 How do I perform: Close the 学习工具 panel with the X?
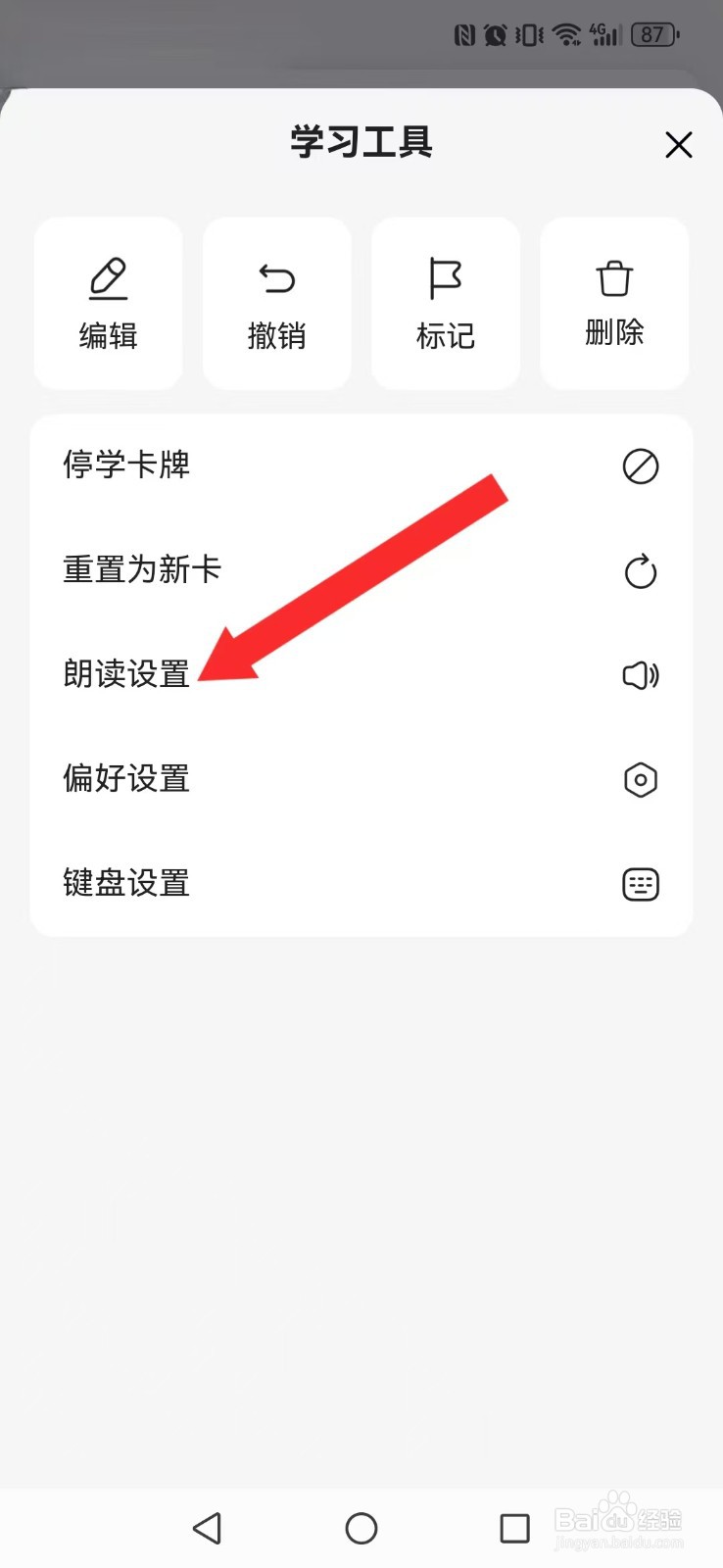[x=678, y=144]
